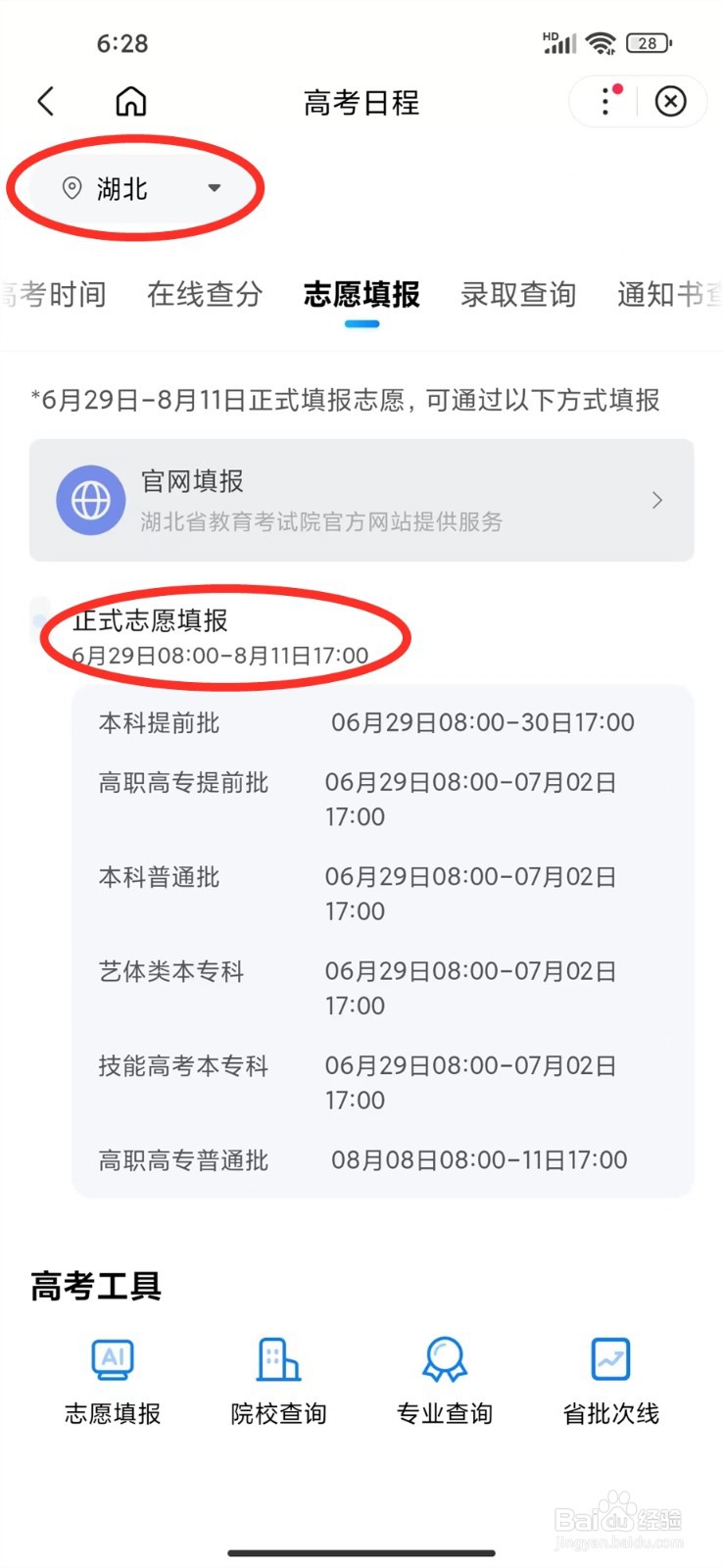Click the Wi-Fi icon in the status bar
Viewport: 723px width, 1568px height.
click(x=601, y=42)
